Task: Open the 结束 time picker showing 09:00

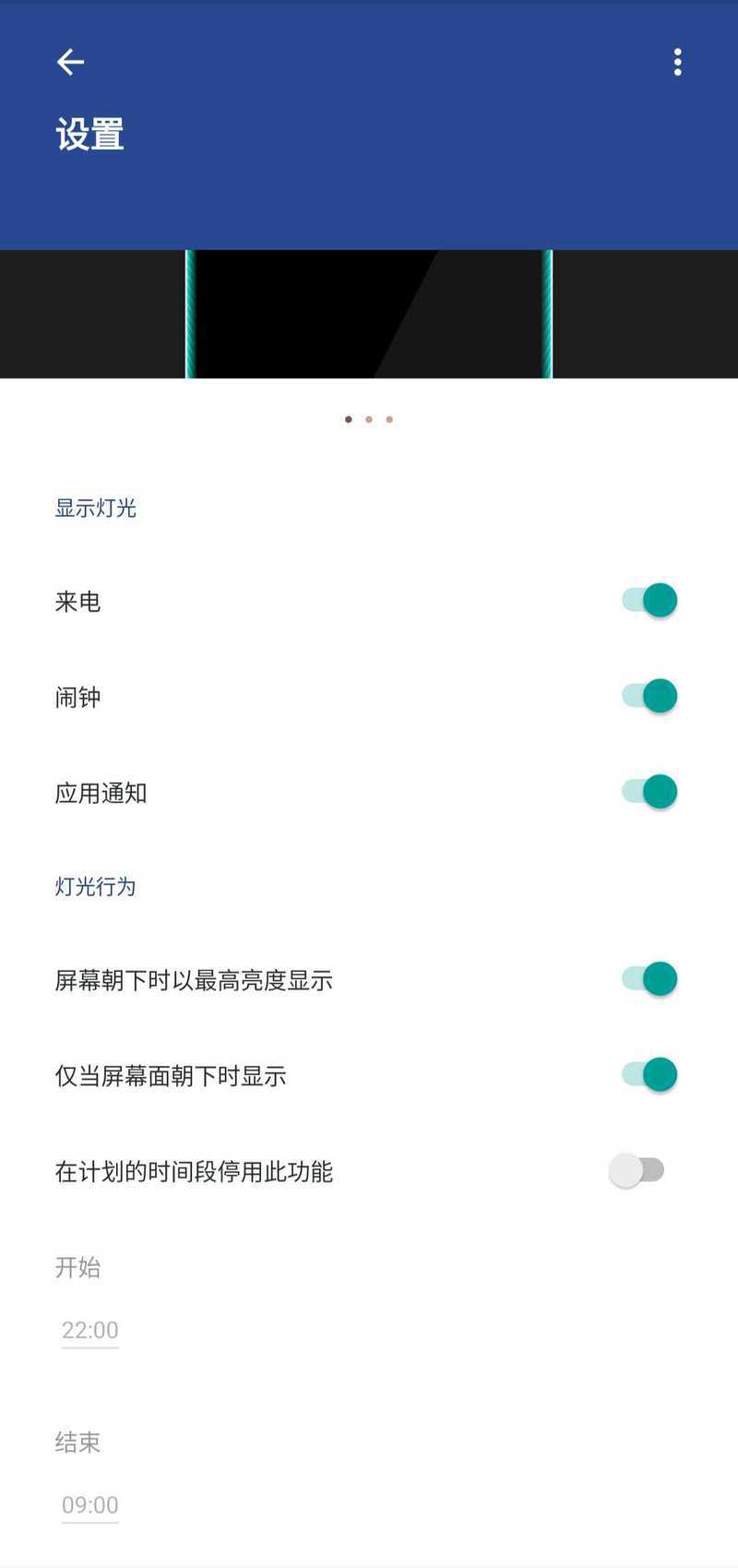Action: point(89,1505)
